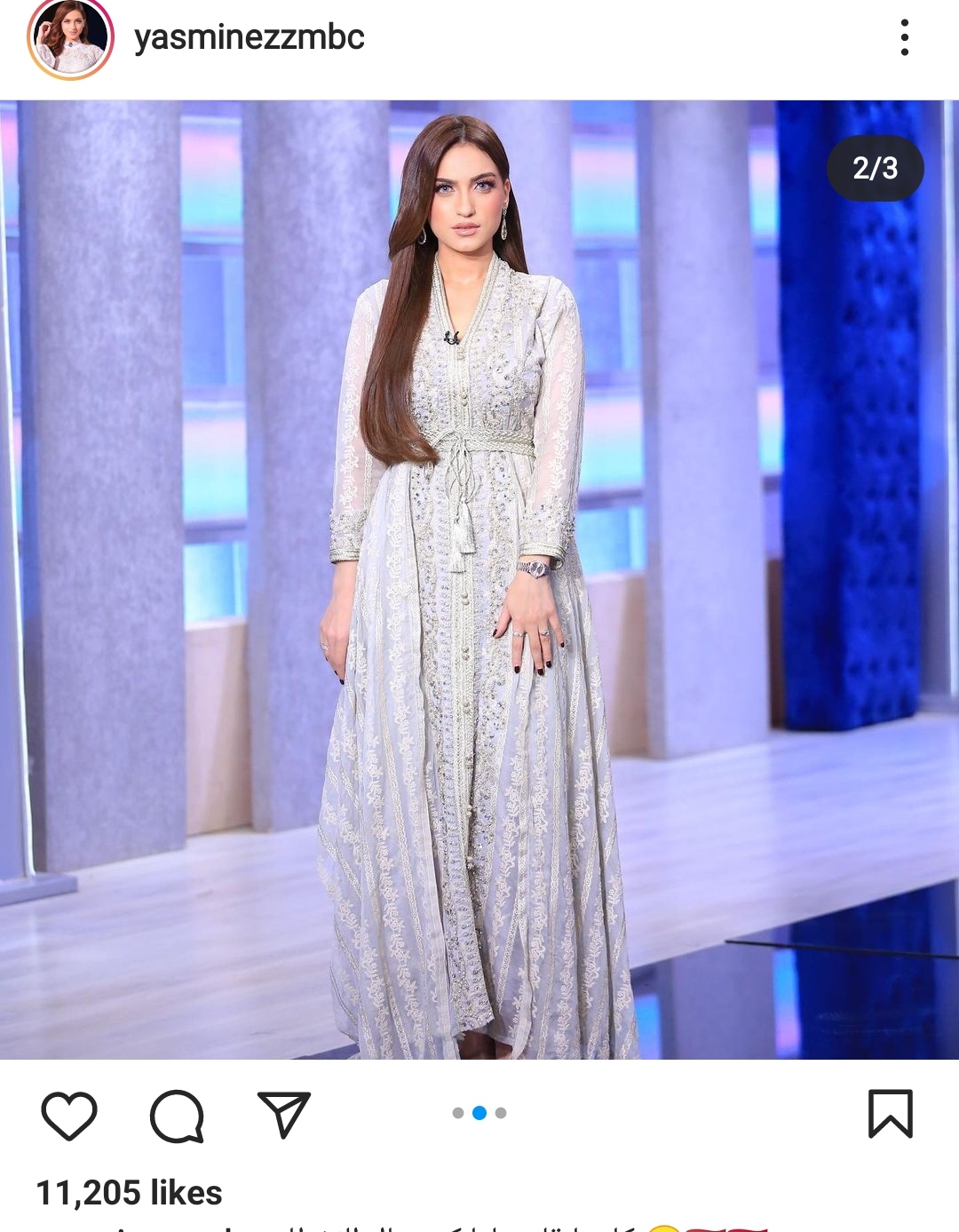
Task: Tap the post photo
Action: (479, 579)
